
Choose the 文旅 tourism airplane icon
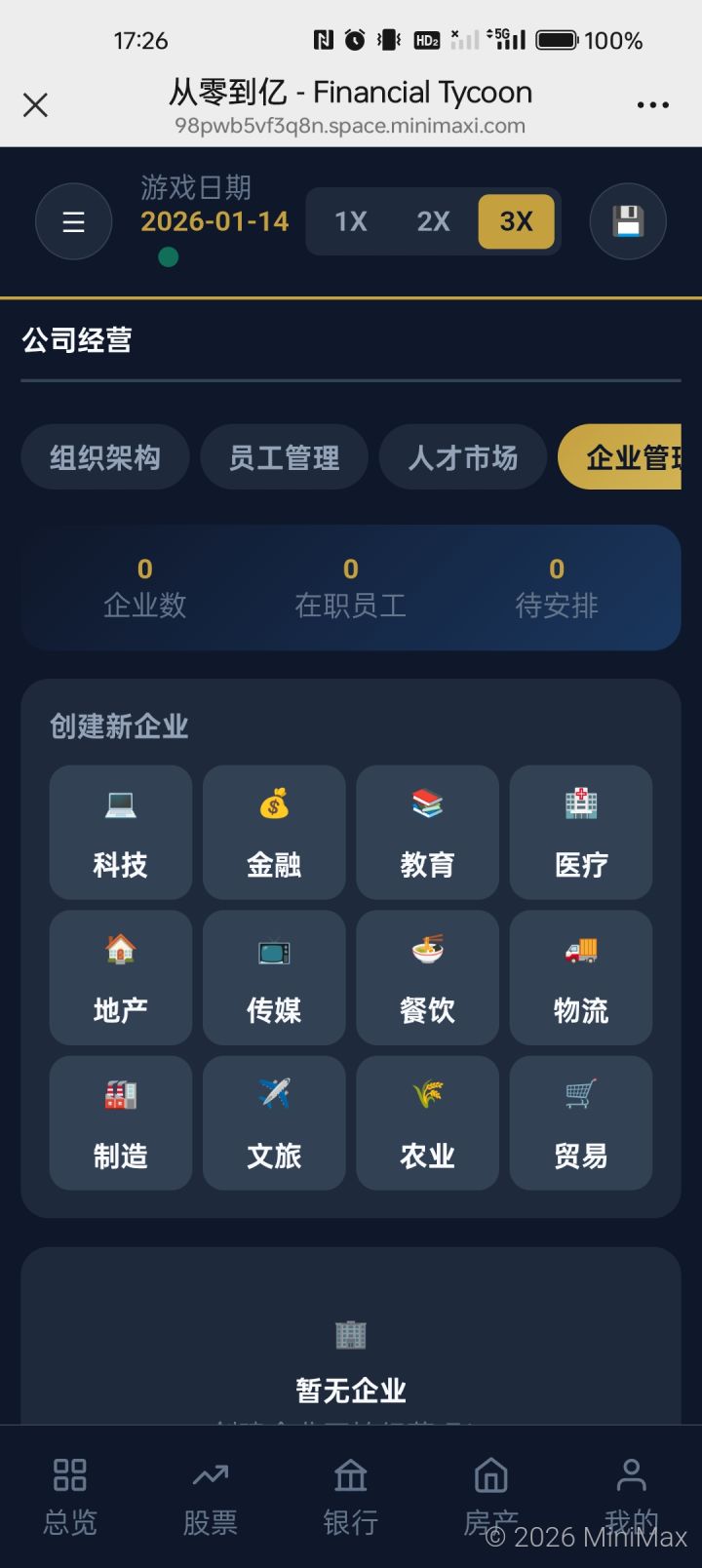[273, 1122]
